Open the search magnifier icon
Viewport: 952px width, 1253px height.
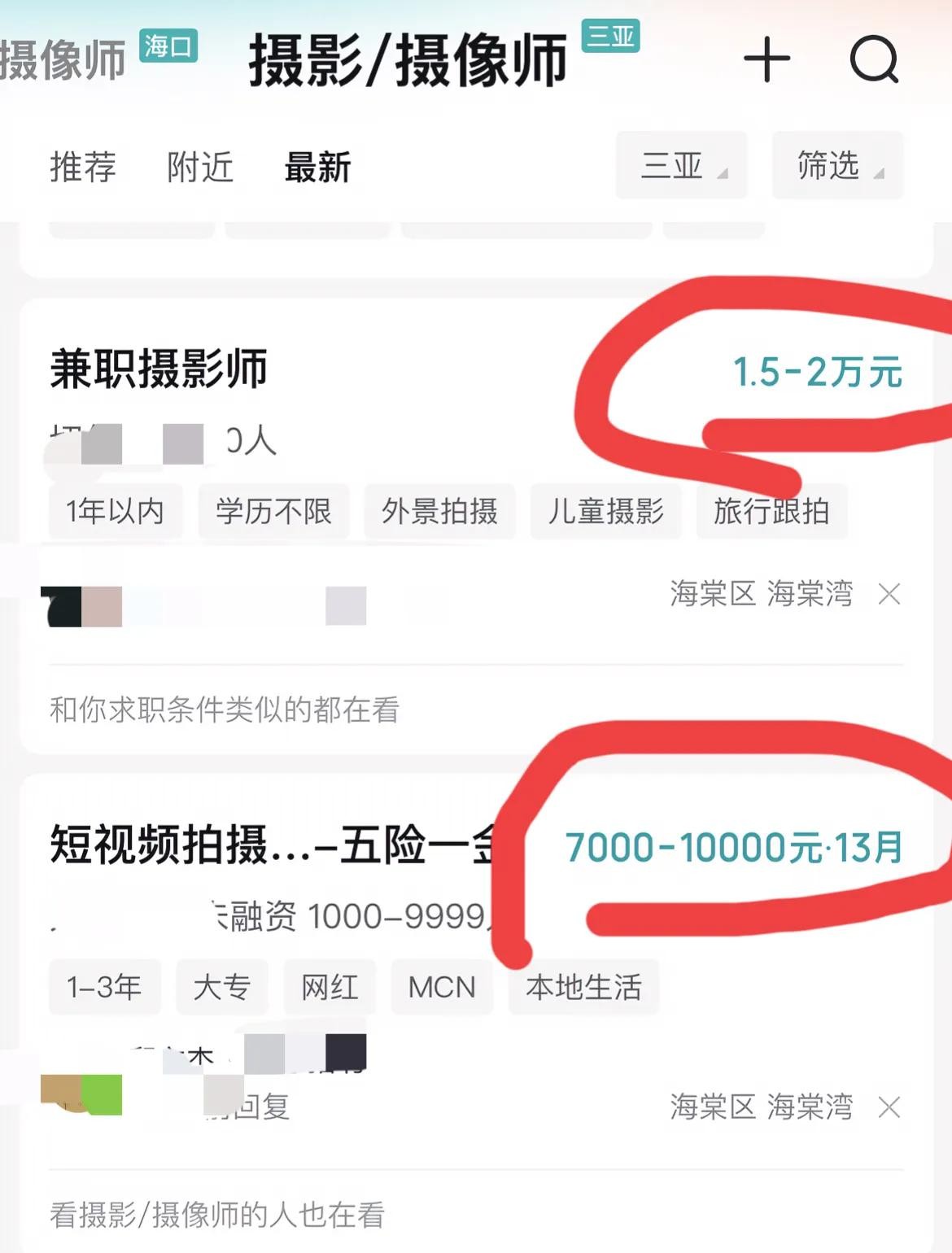coord(874,60)
